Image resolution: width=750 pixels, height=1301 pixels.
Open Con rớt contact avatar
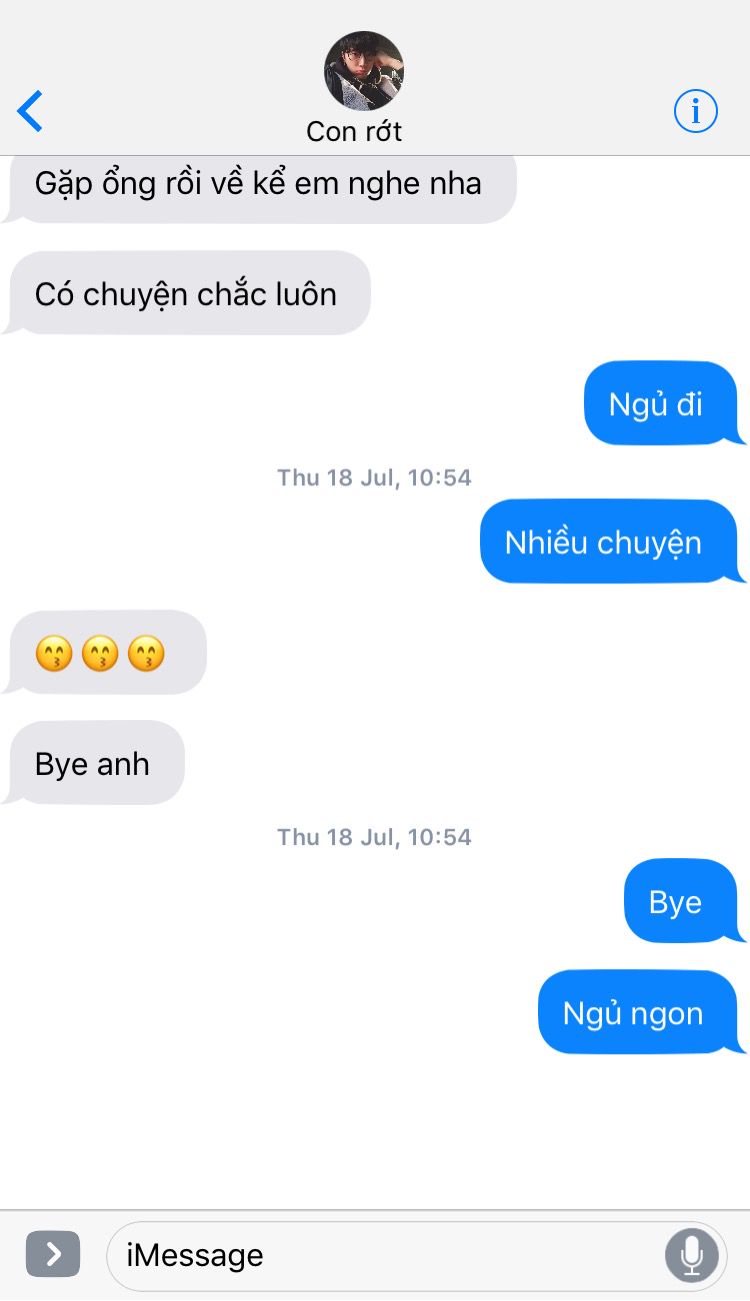(x=364, y=70)
